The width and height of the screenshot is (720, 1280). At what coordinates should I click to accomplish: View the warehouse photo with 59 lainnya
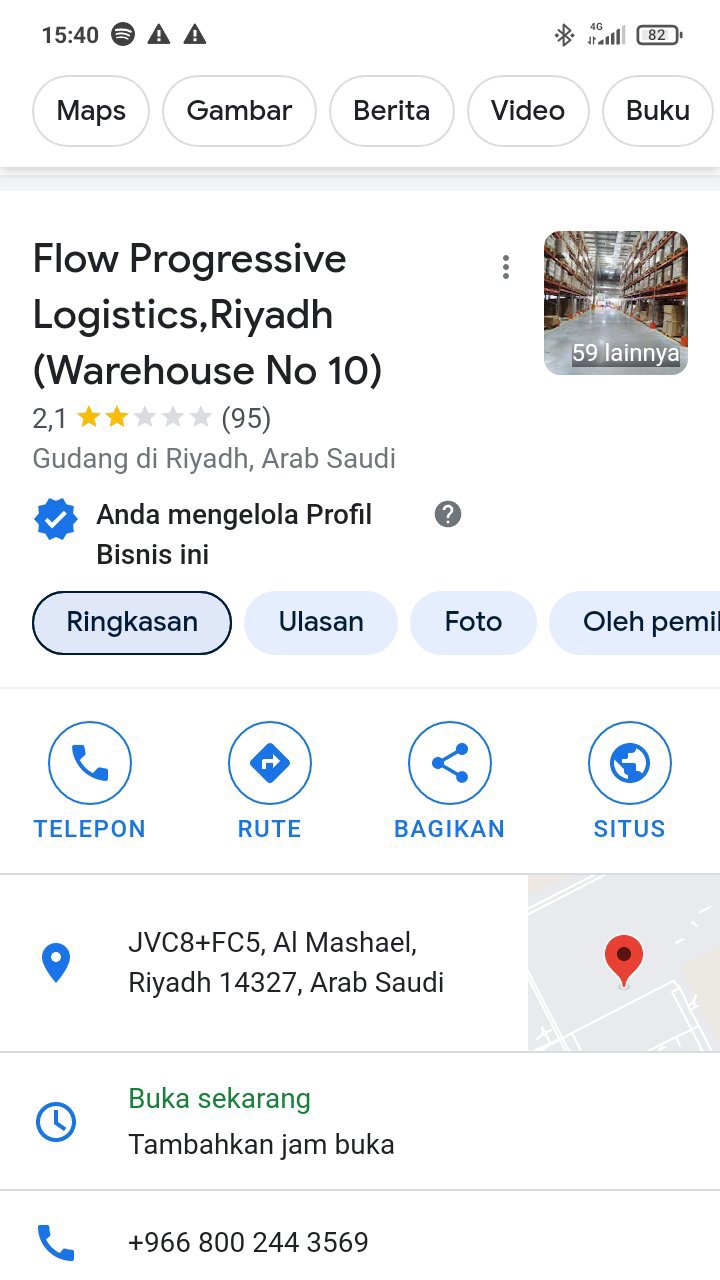615,303
